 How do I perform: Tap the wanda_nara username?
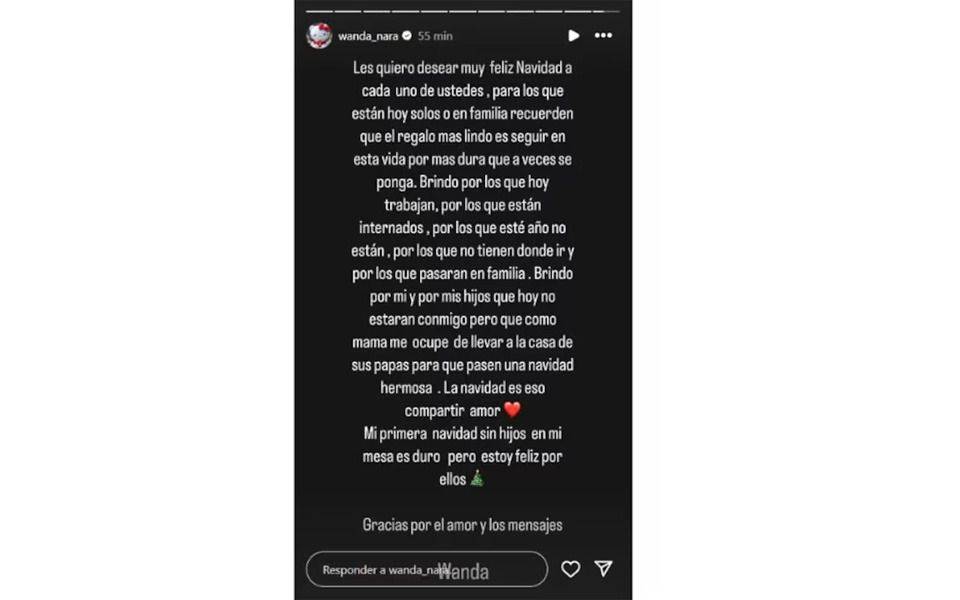tap(368, 36)
